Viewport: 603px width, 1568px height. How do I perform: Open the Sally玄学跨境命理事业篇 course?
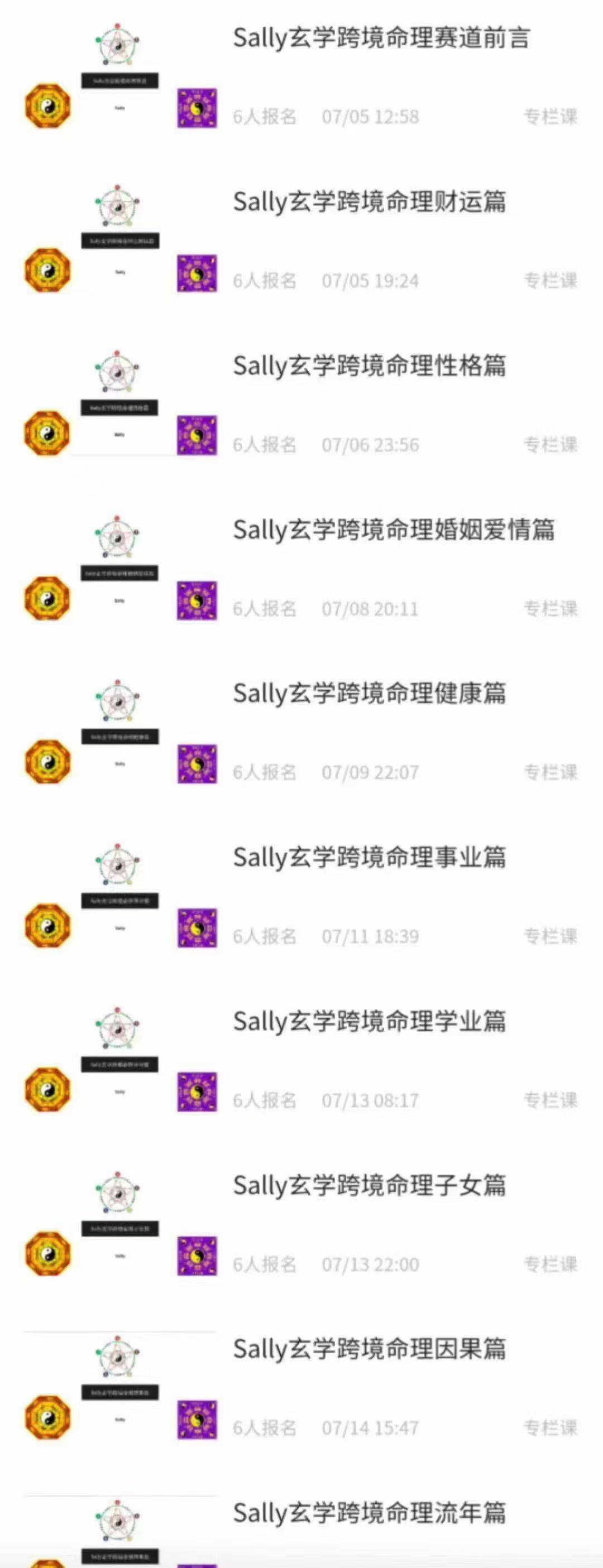[x=369, y=857]
